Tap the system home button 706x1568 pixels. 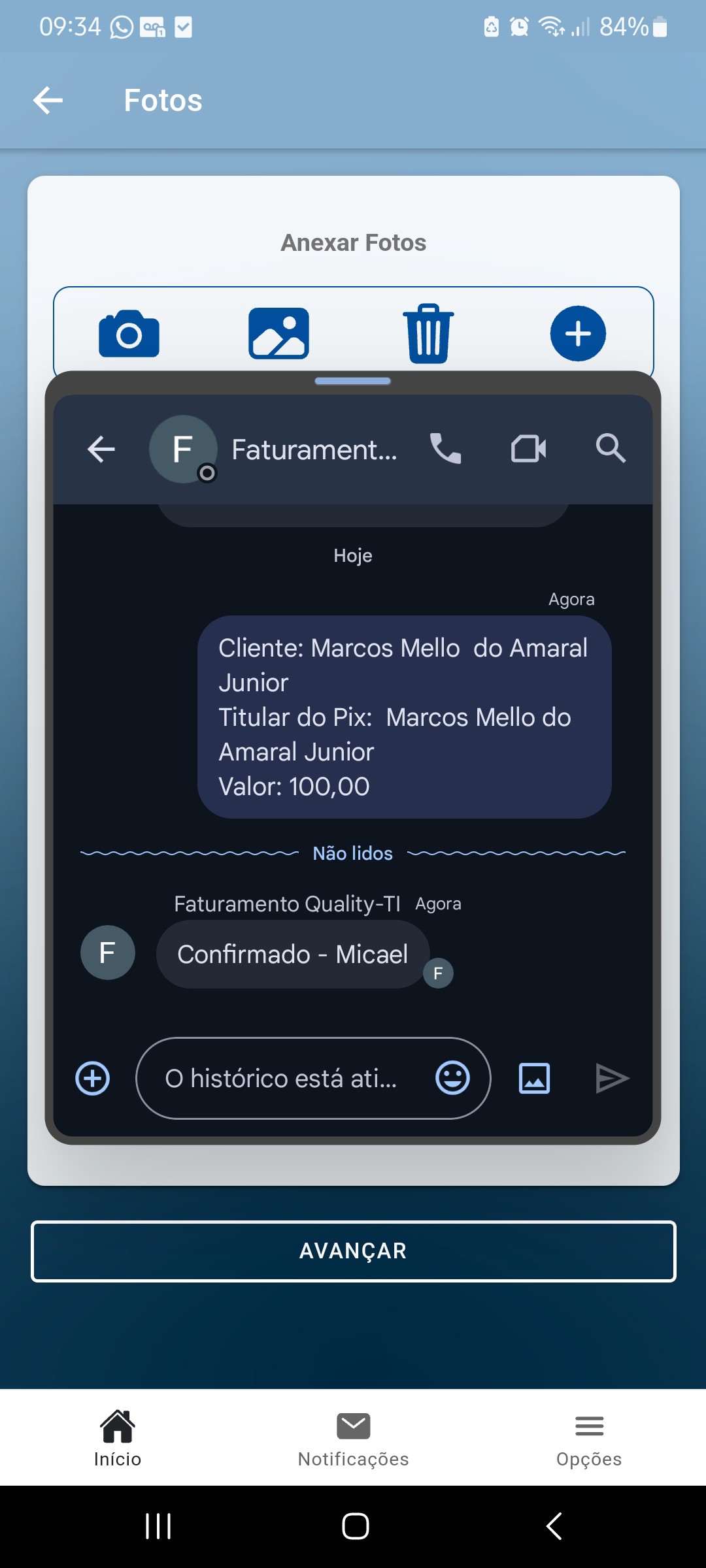(355, 1526)
